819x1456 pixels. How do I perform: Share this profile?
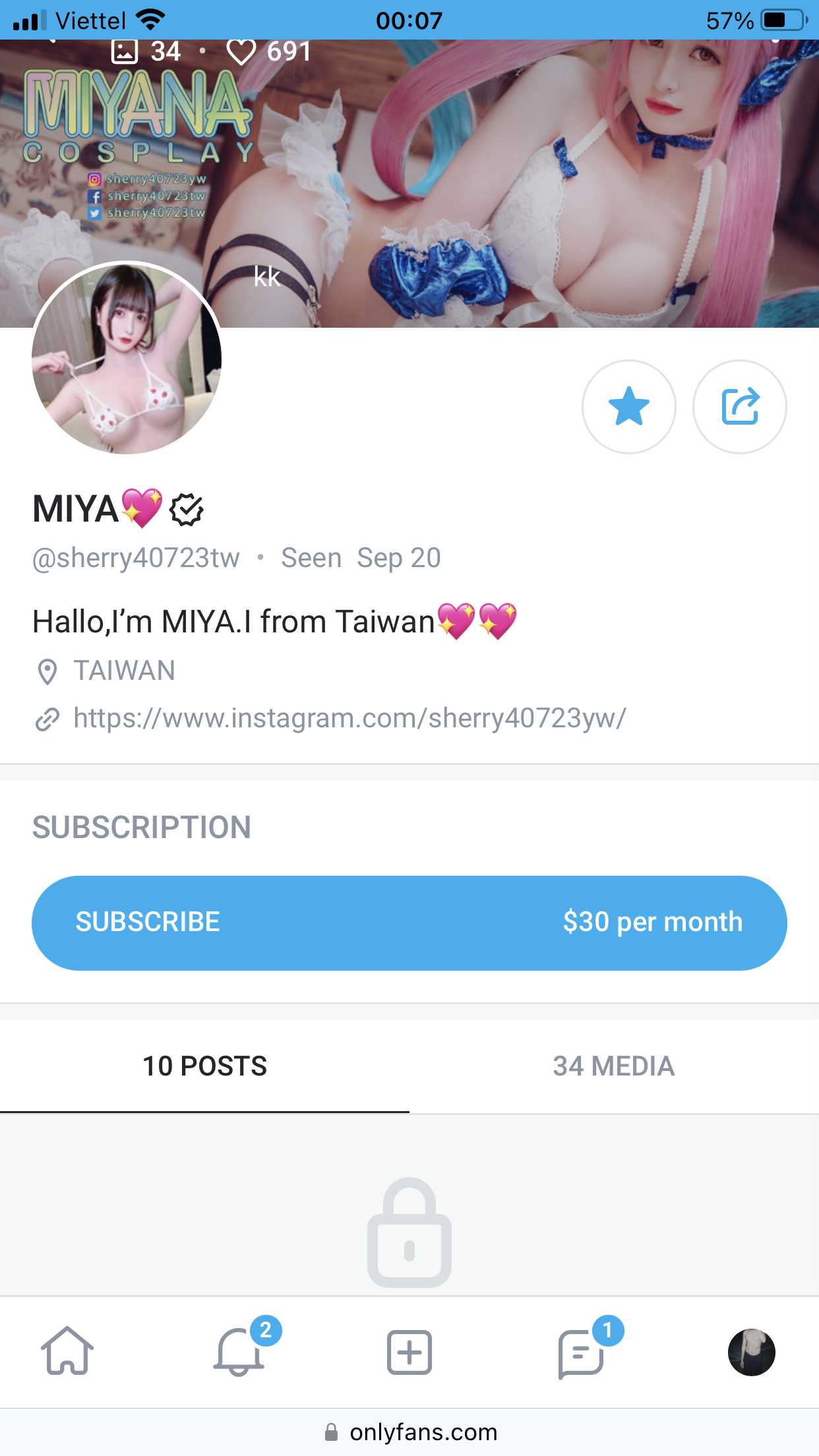(x=739, y=406)
